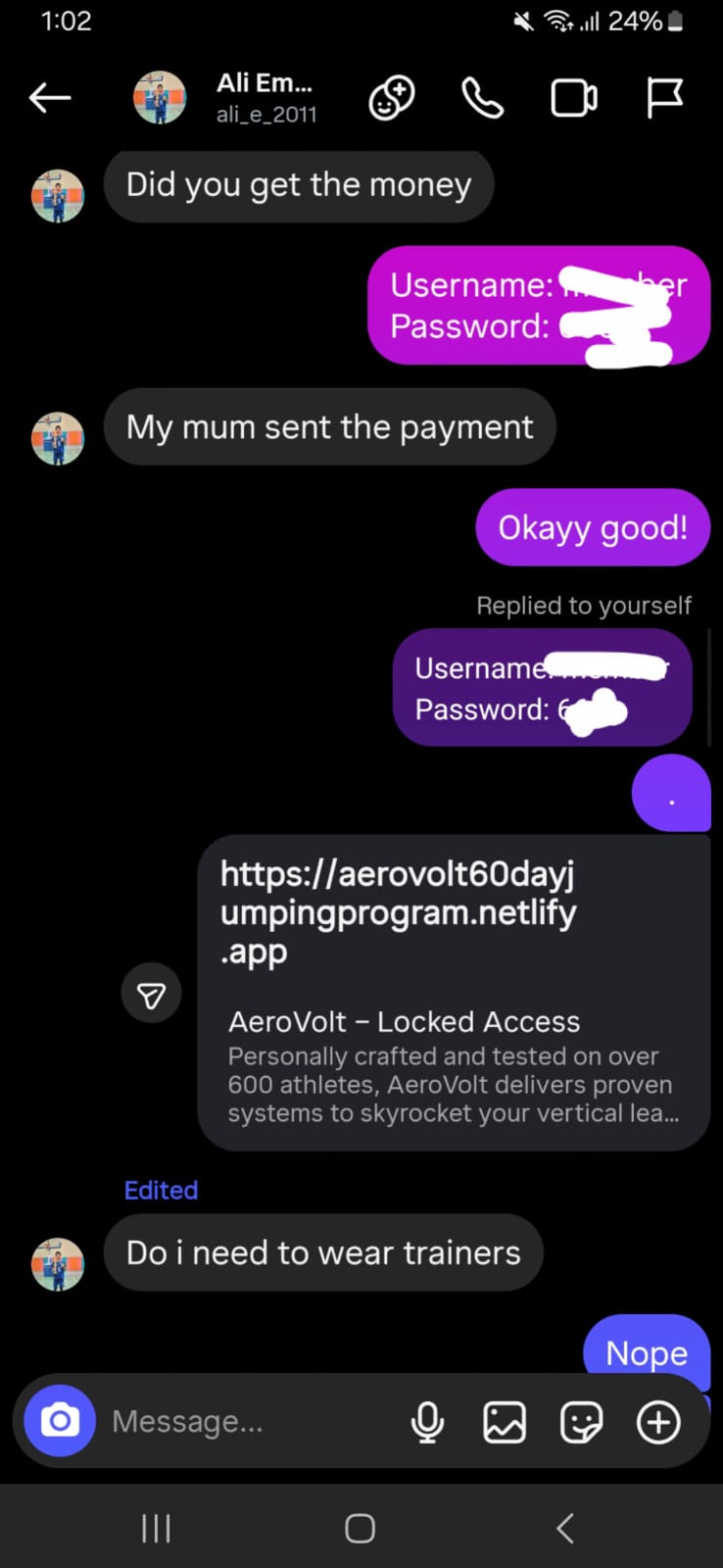This screenshot has width=723, height=1568.
Task: Go back to the inbox
Action: [x=50, y=97]
